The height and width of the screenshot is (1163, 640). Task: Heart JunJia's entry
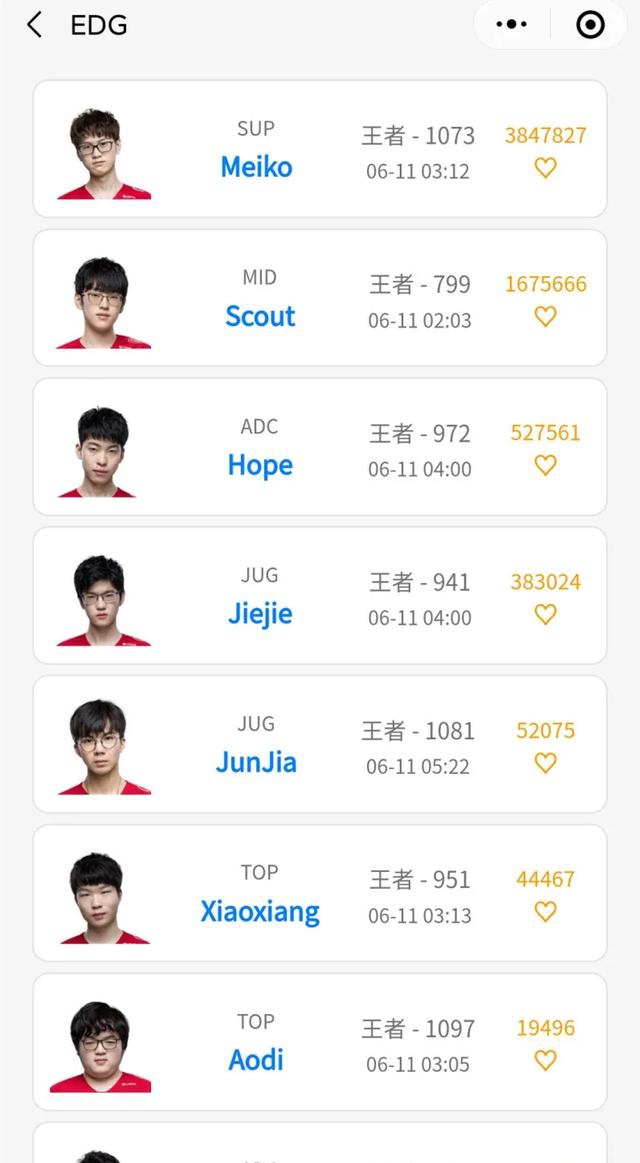click(545, 763)
